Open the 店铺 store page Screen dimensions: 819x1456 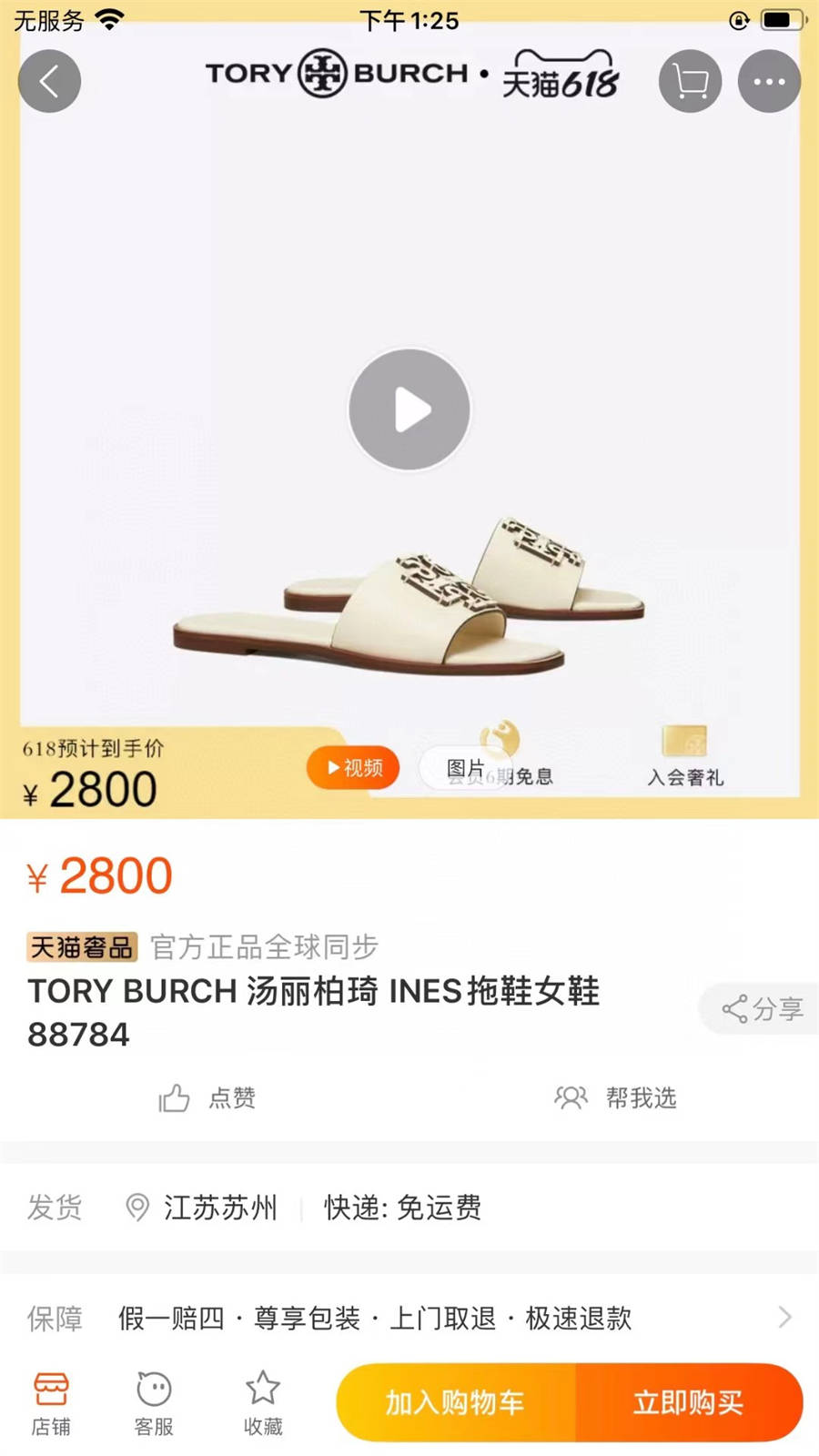[x=51, y=1403]
